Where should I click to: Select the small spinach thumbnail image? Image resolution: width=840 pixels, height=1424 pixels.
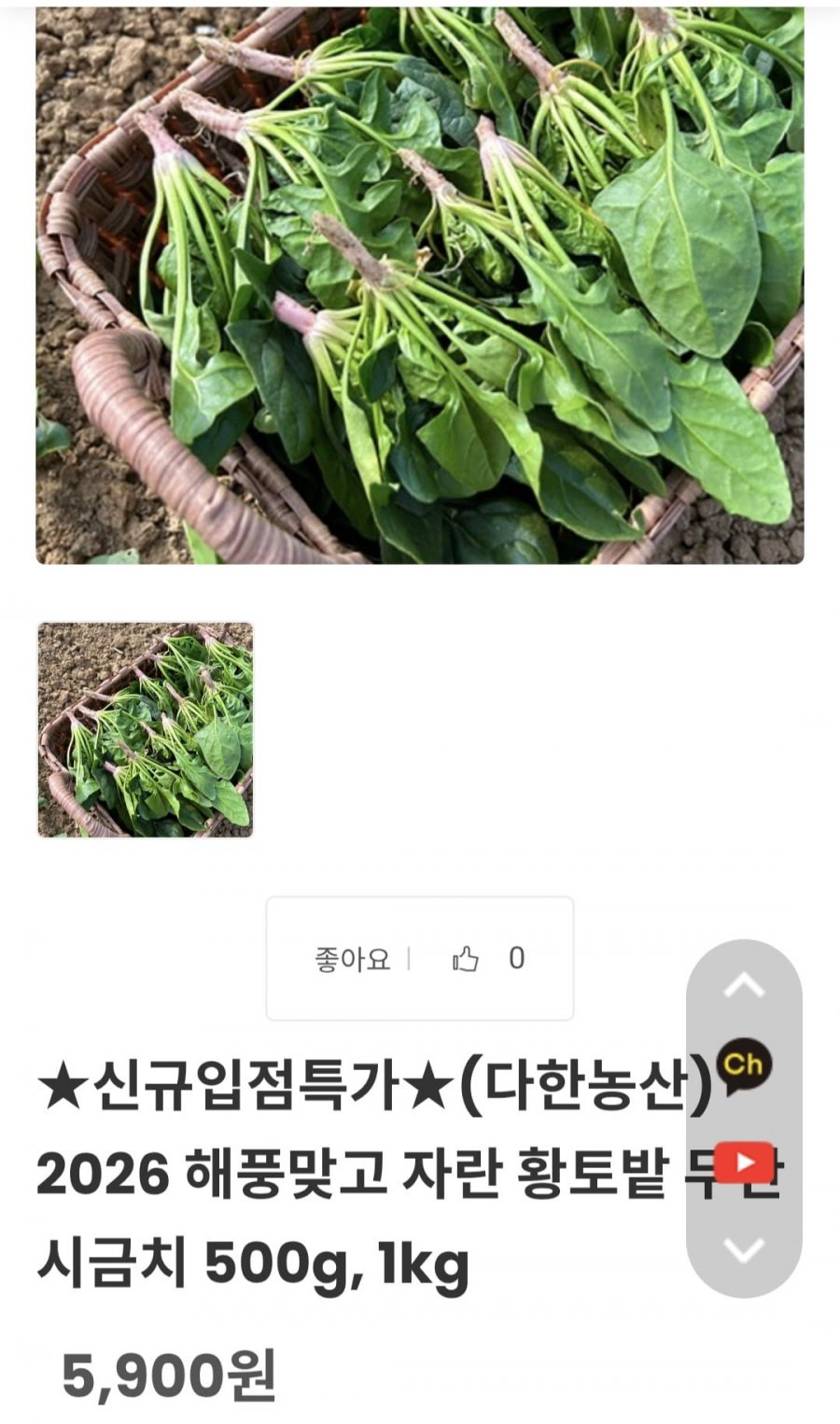(x=146, y=730)
